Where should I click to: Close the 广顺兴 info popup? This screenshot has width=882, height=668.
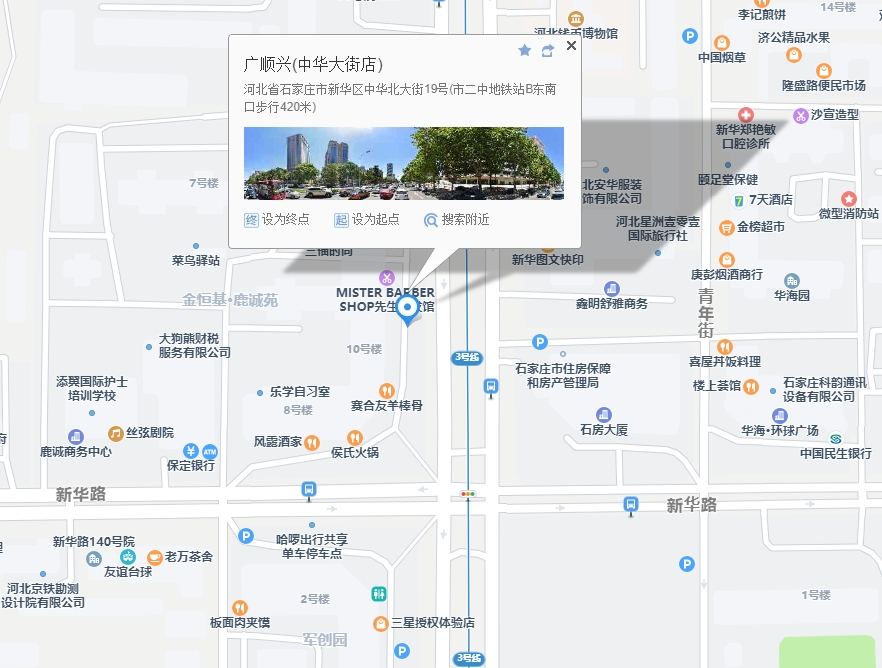(571, 45)
